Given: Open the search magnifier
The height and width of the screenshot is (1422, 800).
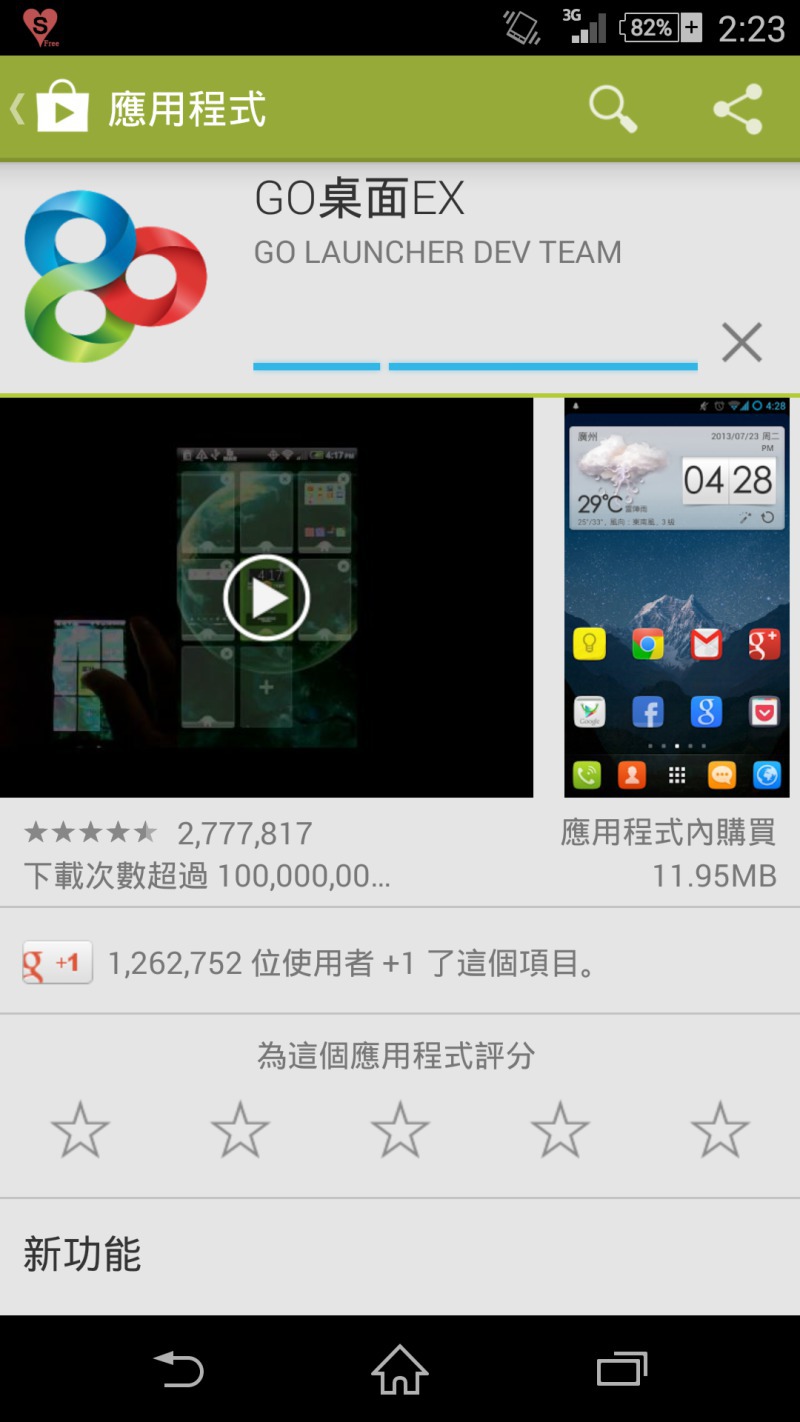Looking at the screenshot, I should (613, 109).
